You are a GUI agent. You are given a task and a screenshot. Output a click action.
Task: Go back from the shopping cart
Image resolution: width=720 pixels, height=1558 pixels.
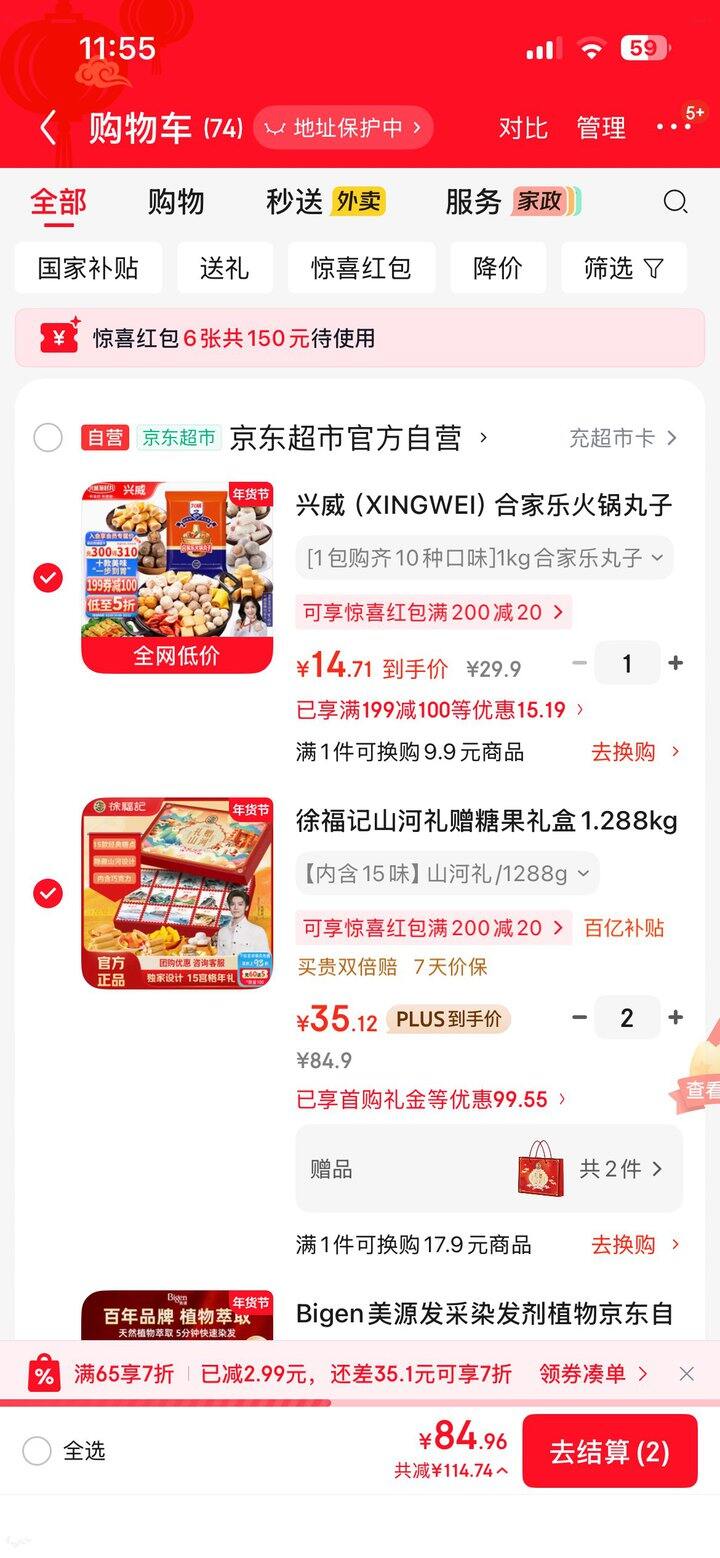pos(47,128)
